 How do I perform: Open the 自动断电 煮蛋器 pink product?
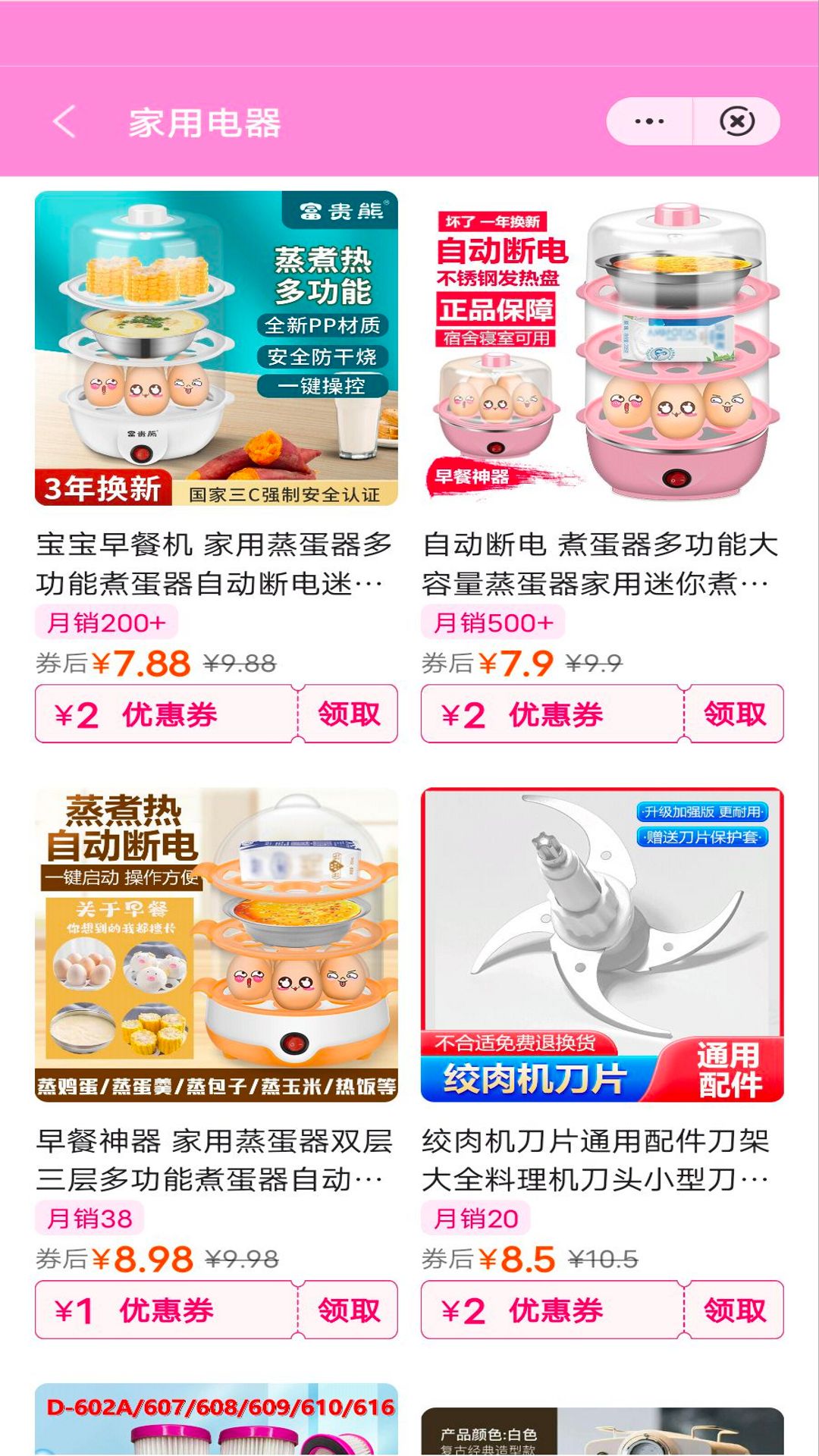(x=602, y=349)
